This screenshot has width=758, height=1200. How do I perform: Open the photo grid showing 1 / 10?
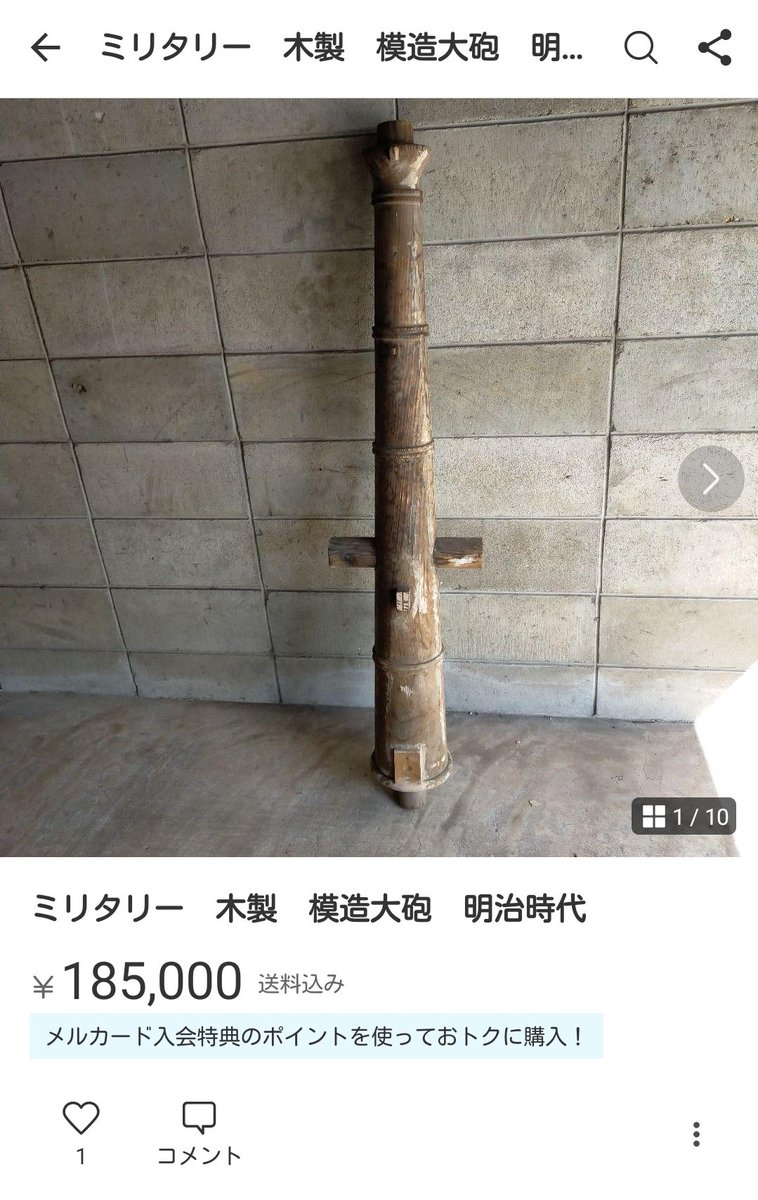tap(685, 817)
